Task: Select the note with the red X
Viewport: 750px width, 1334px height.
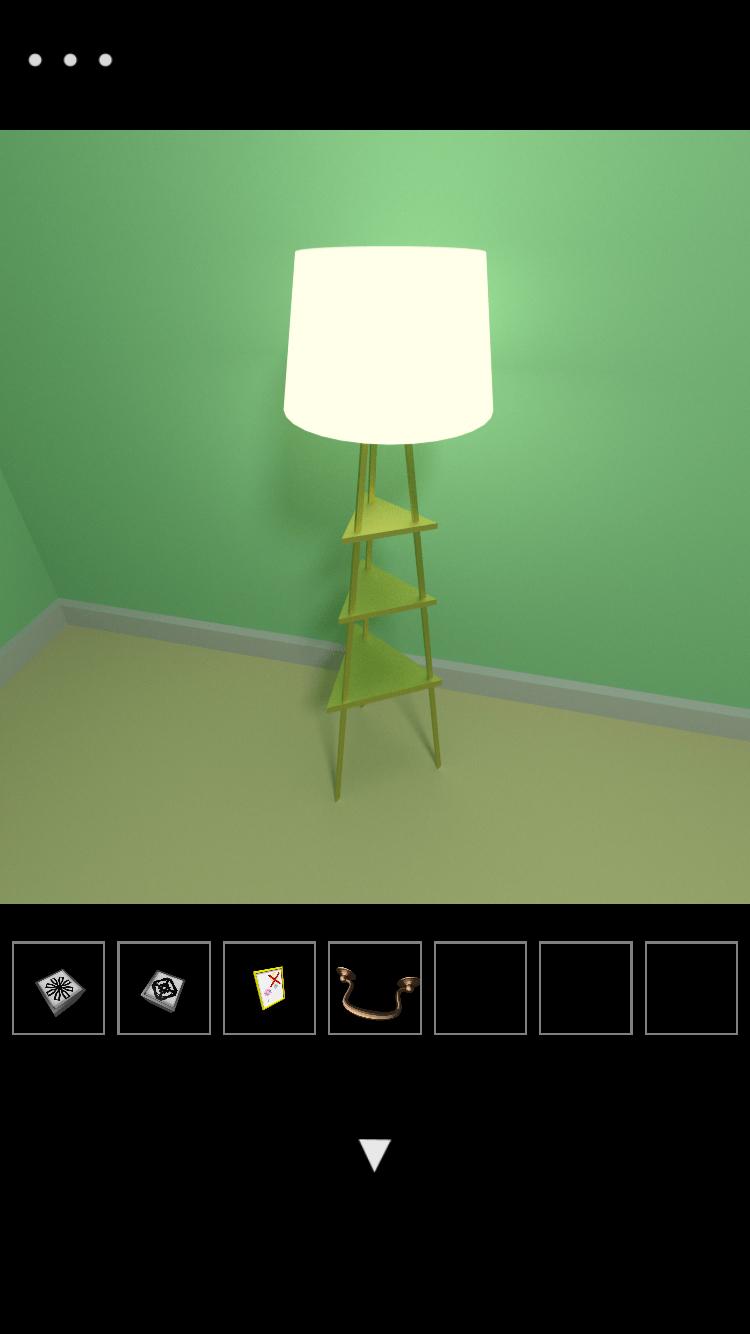Action: pyautogui.click(x=269, y=987)
